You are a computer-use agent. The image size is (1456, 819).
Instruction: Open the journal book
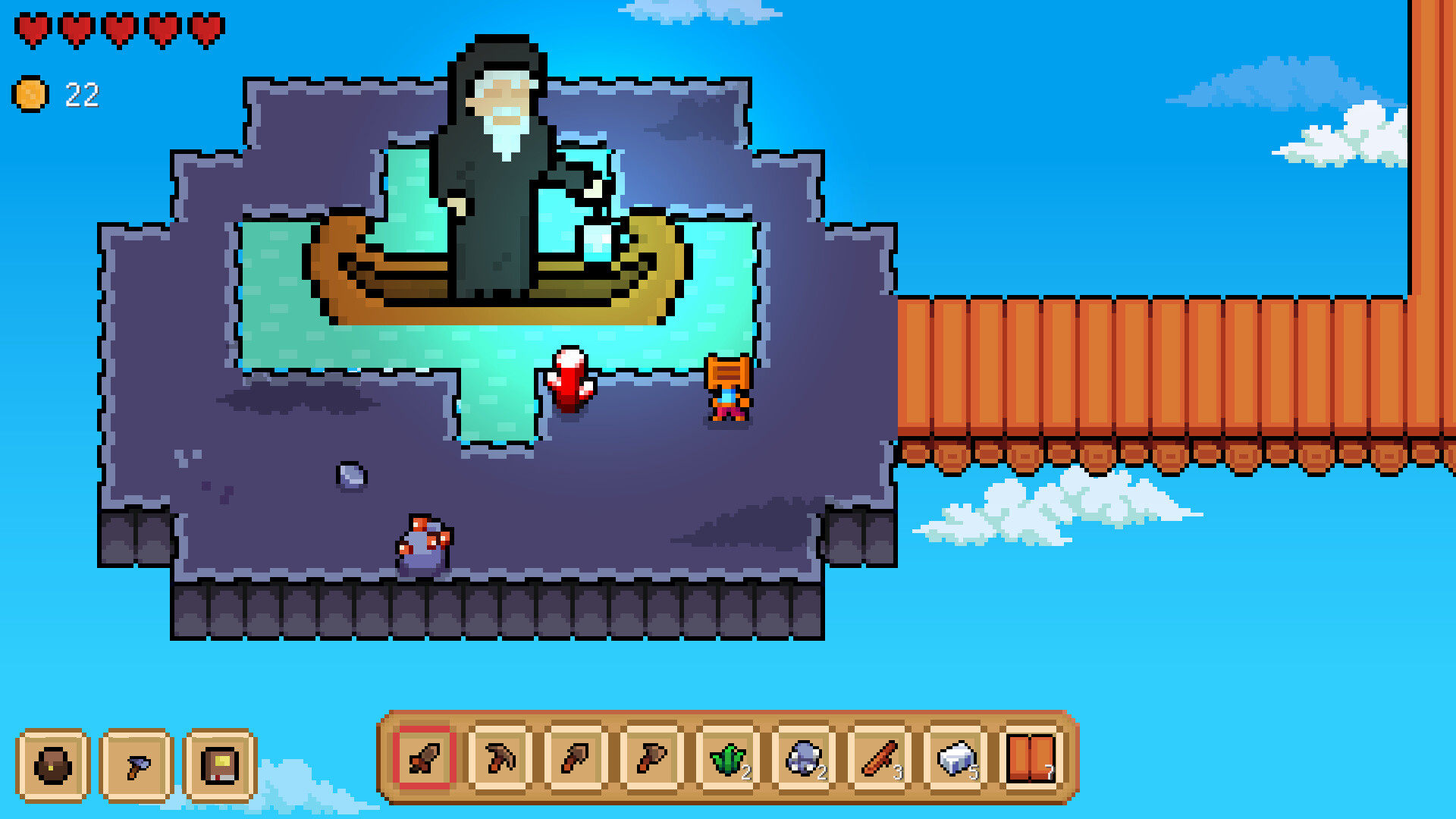[x=220, y=764]
